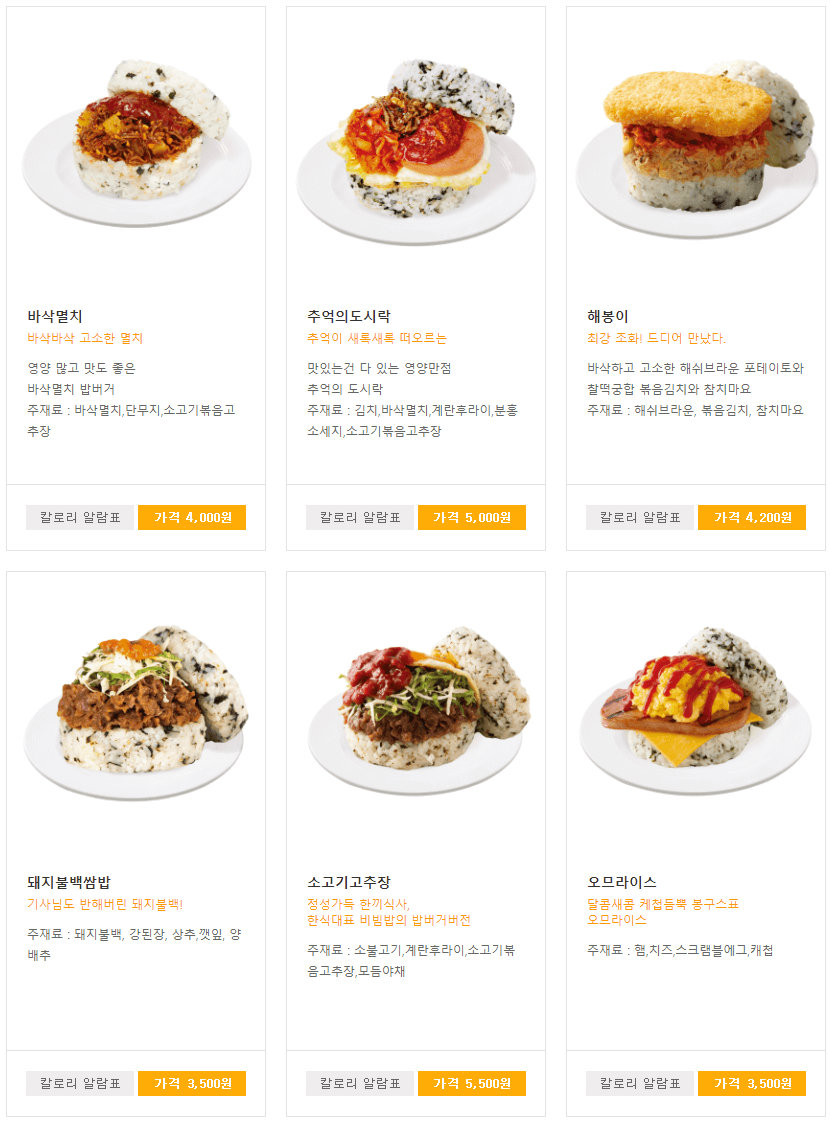The width and height of the screenshot is (830, 1124).
Task: Click the 오므라이스 rice burger photo
Action: [x=697, y=705]
